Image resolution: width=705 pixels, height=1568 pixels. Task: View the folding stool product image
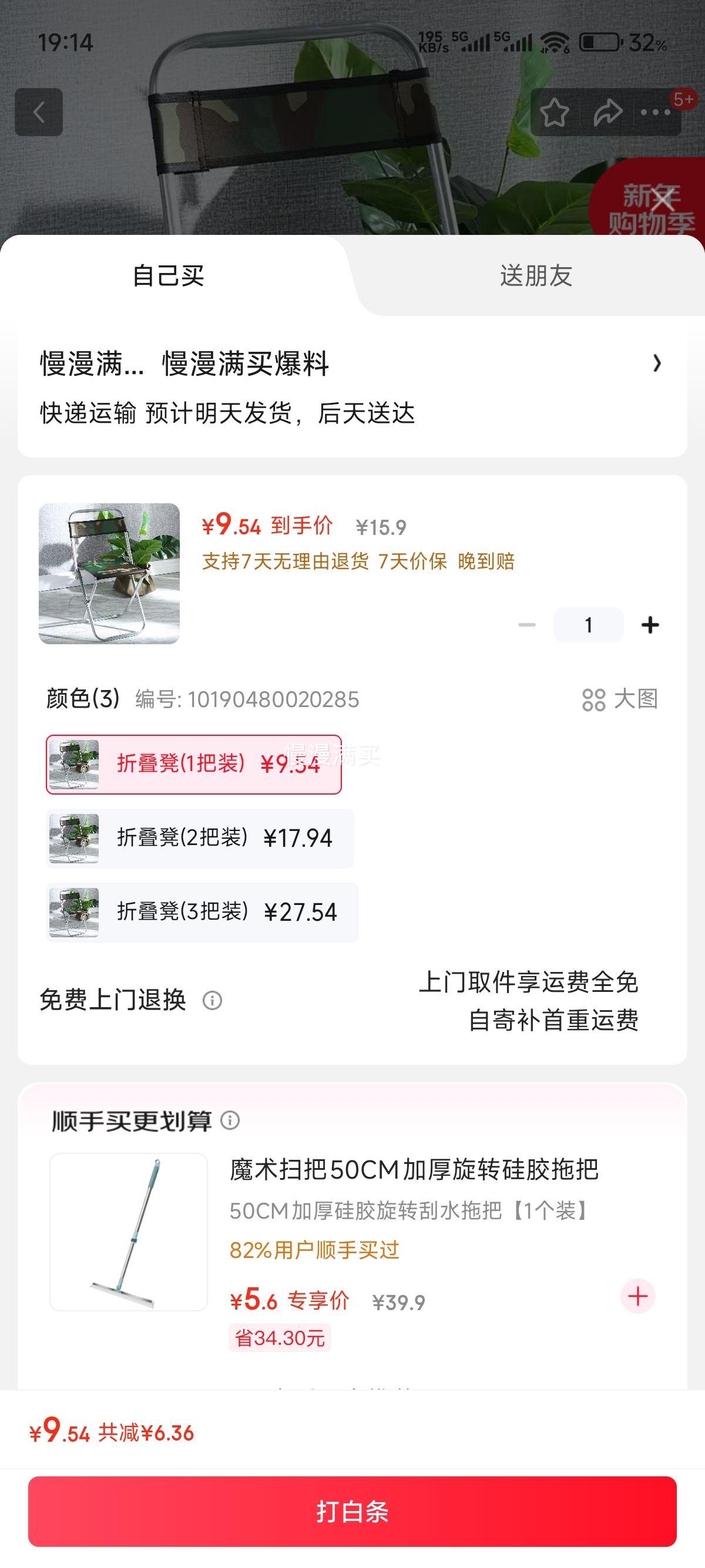tap(110, 573)
